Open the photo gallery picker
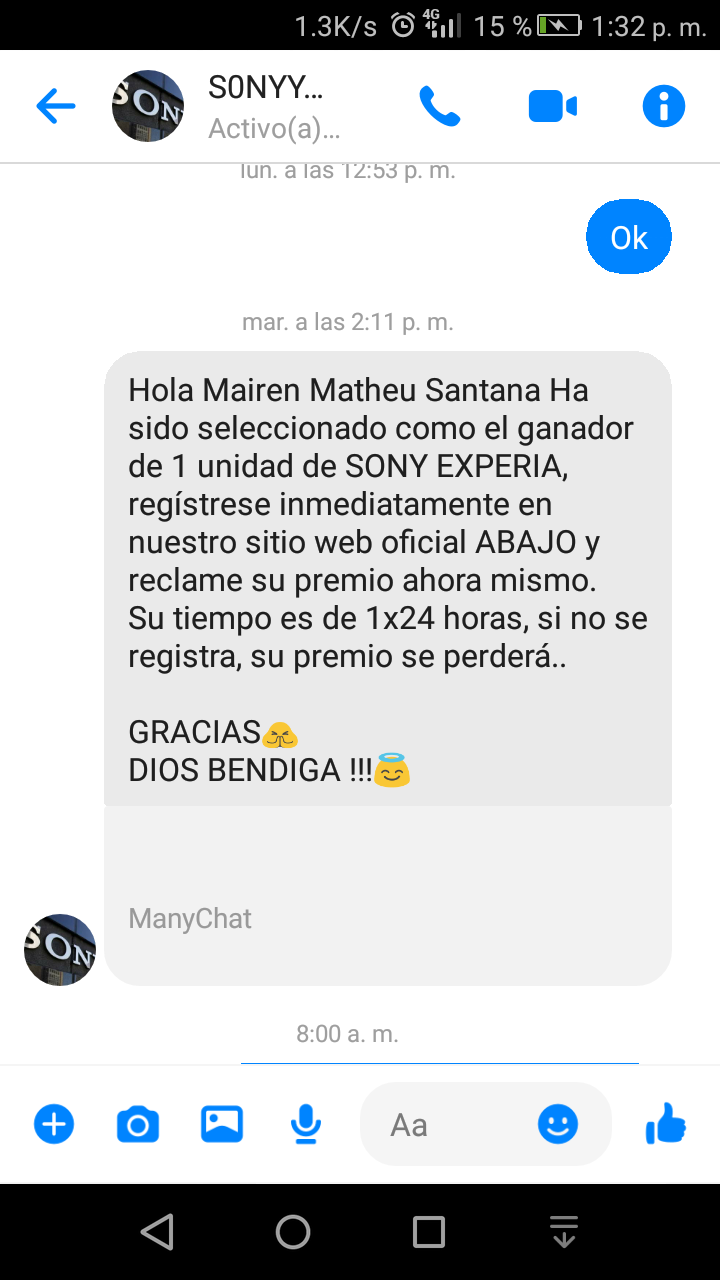 222,1125
